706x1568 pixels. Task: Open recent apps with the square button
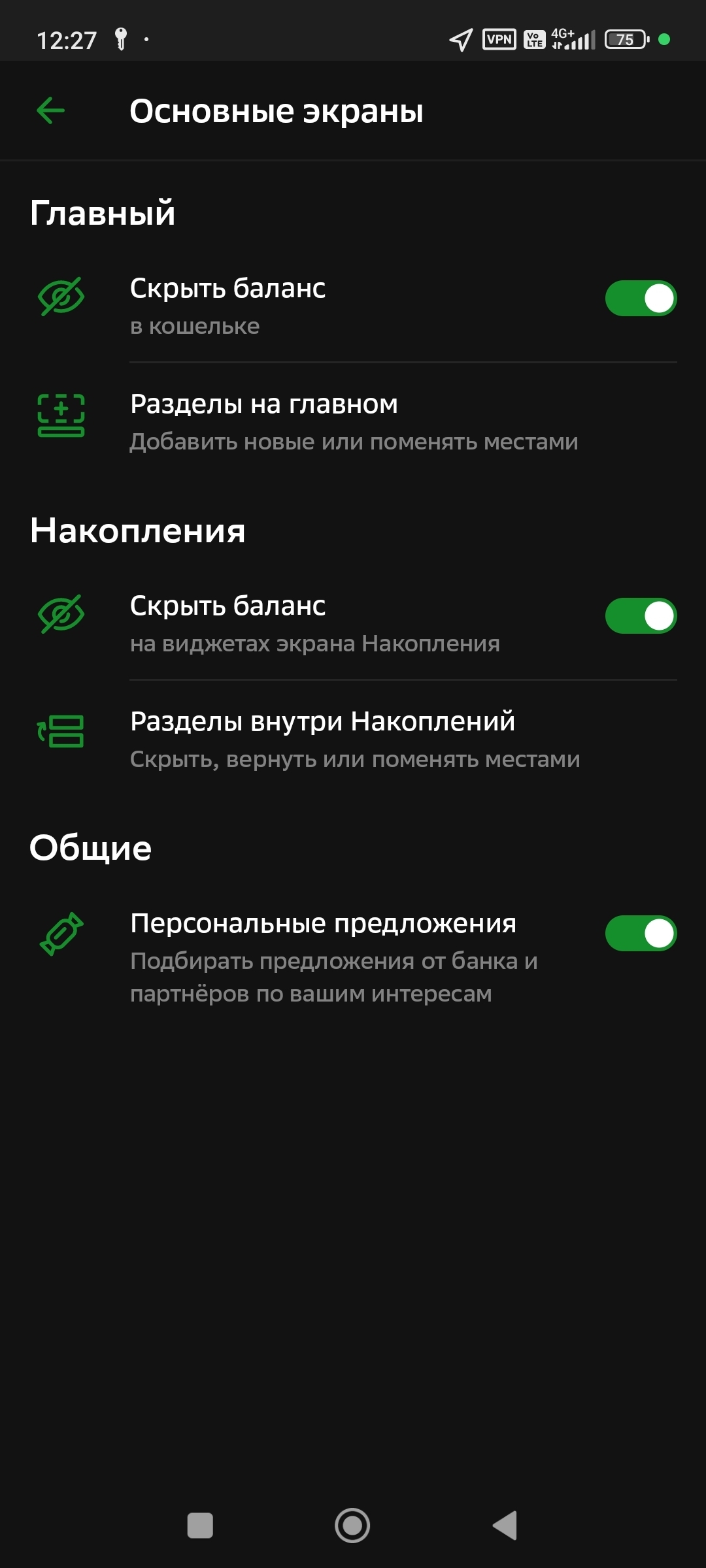(x=200, y=1526)
